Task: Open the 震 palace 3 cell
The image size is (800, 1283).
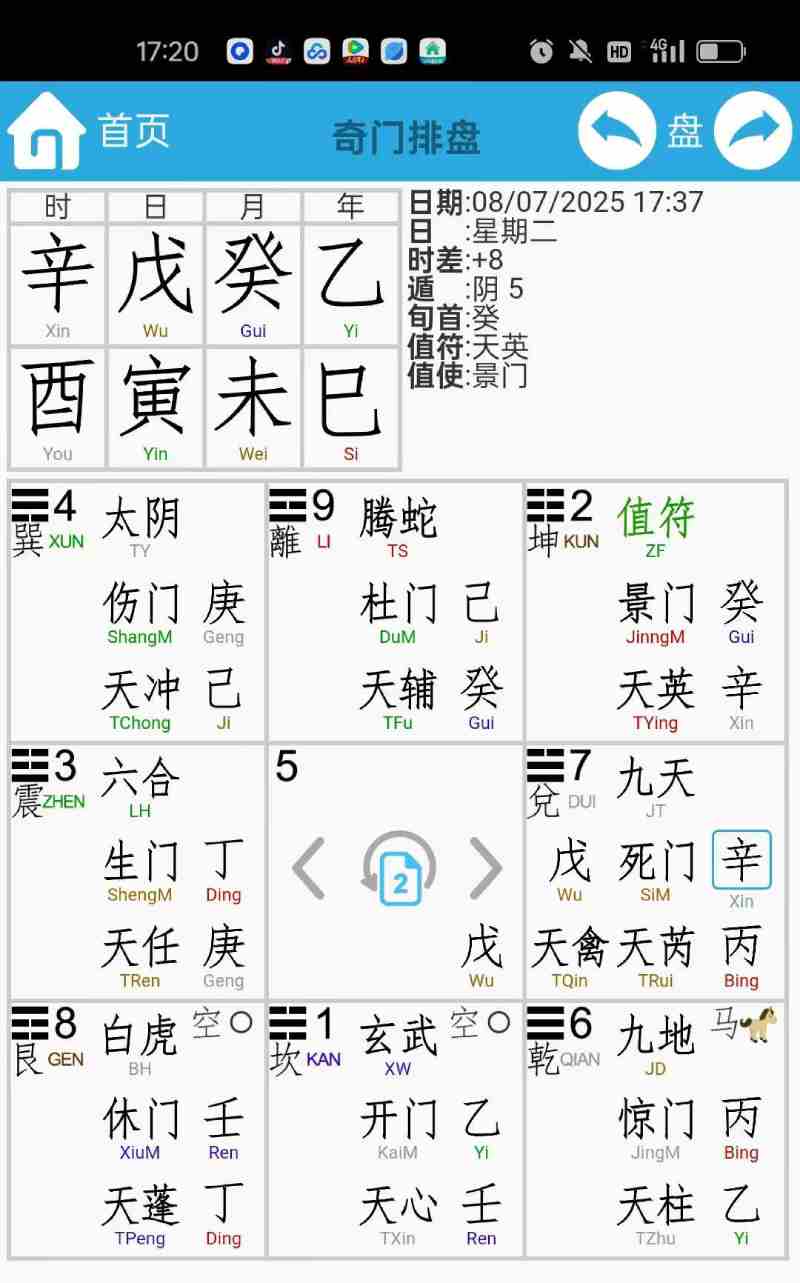Action: point(137,871)
